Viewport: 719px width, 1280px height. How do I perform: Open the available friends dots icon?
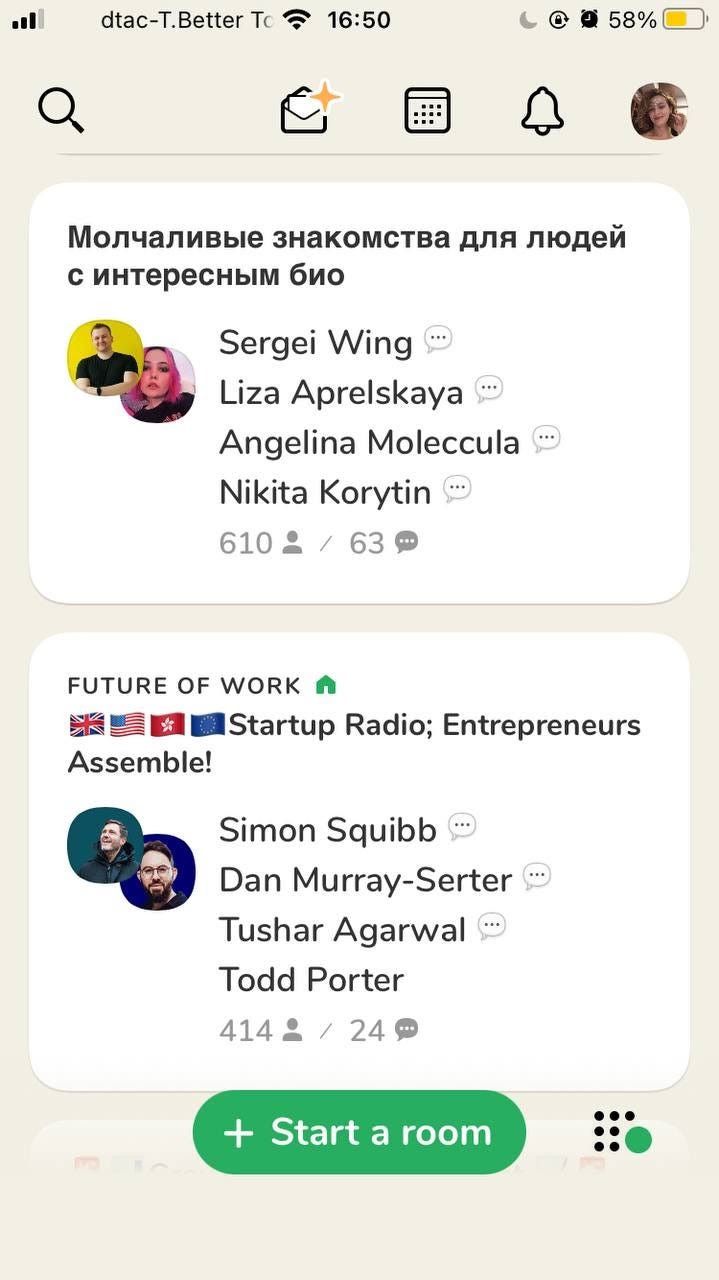(621, 1132)
